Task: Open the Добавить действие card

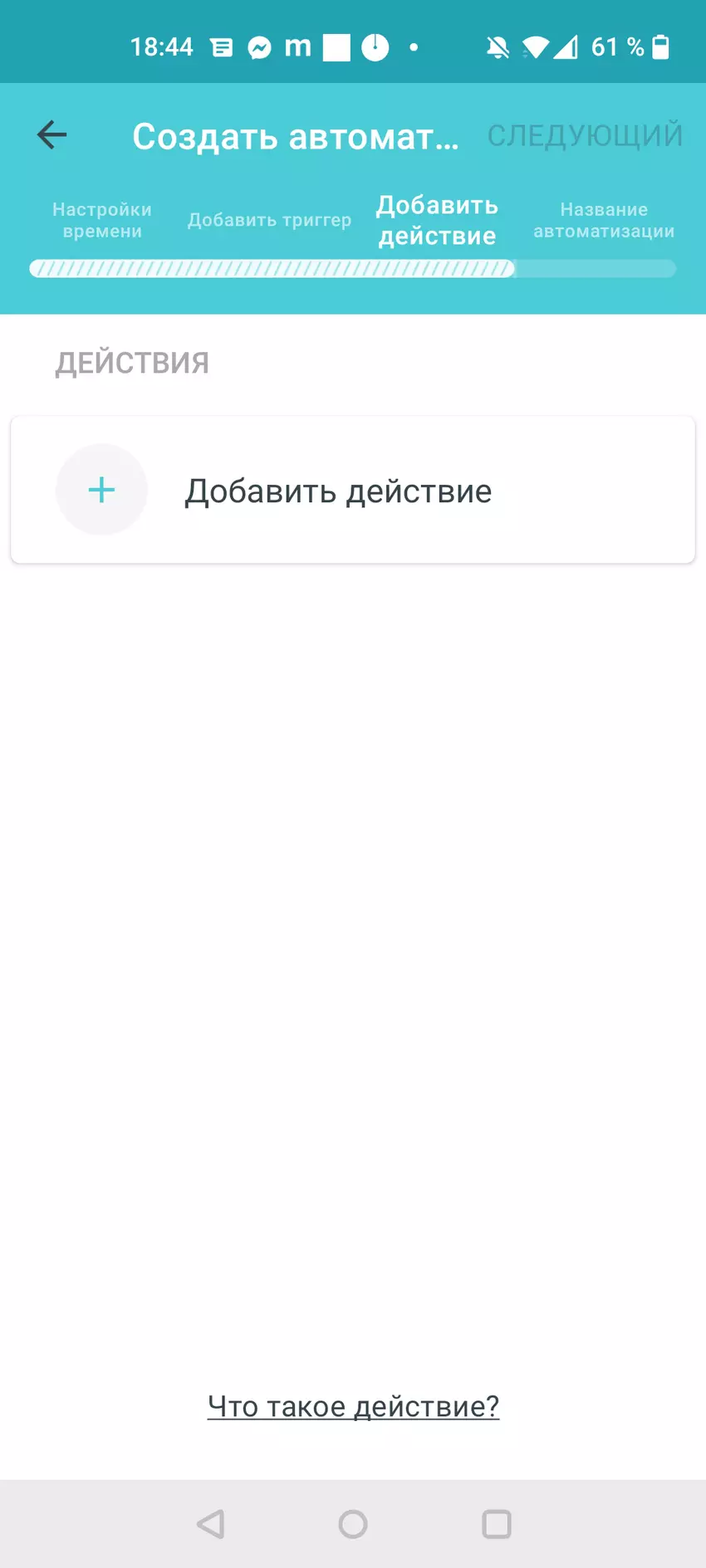Action: [x=352, y=491]
